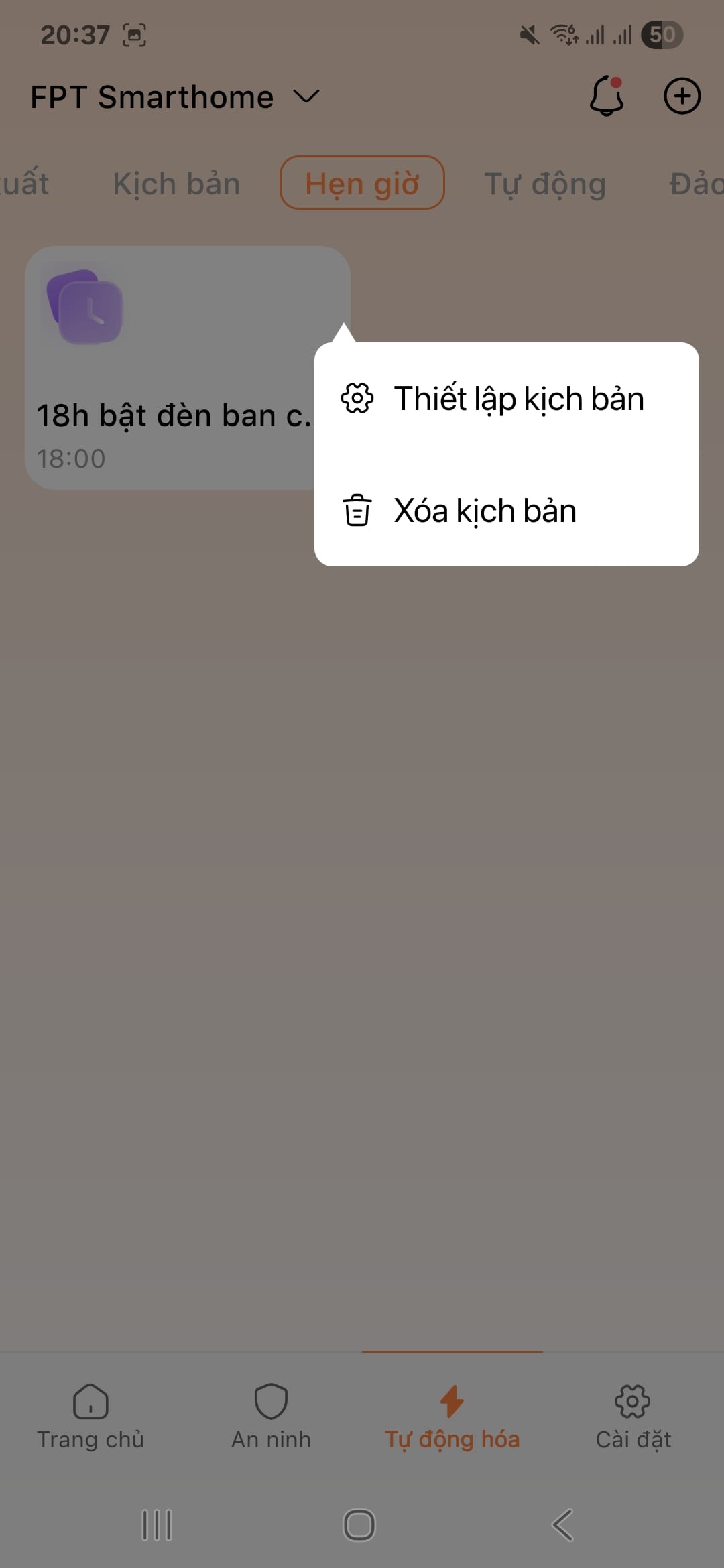The image size is (724, 1568).
Task: Open Thiết lập kịch bản settings option
Action: tap(506, 399)
